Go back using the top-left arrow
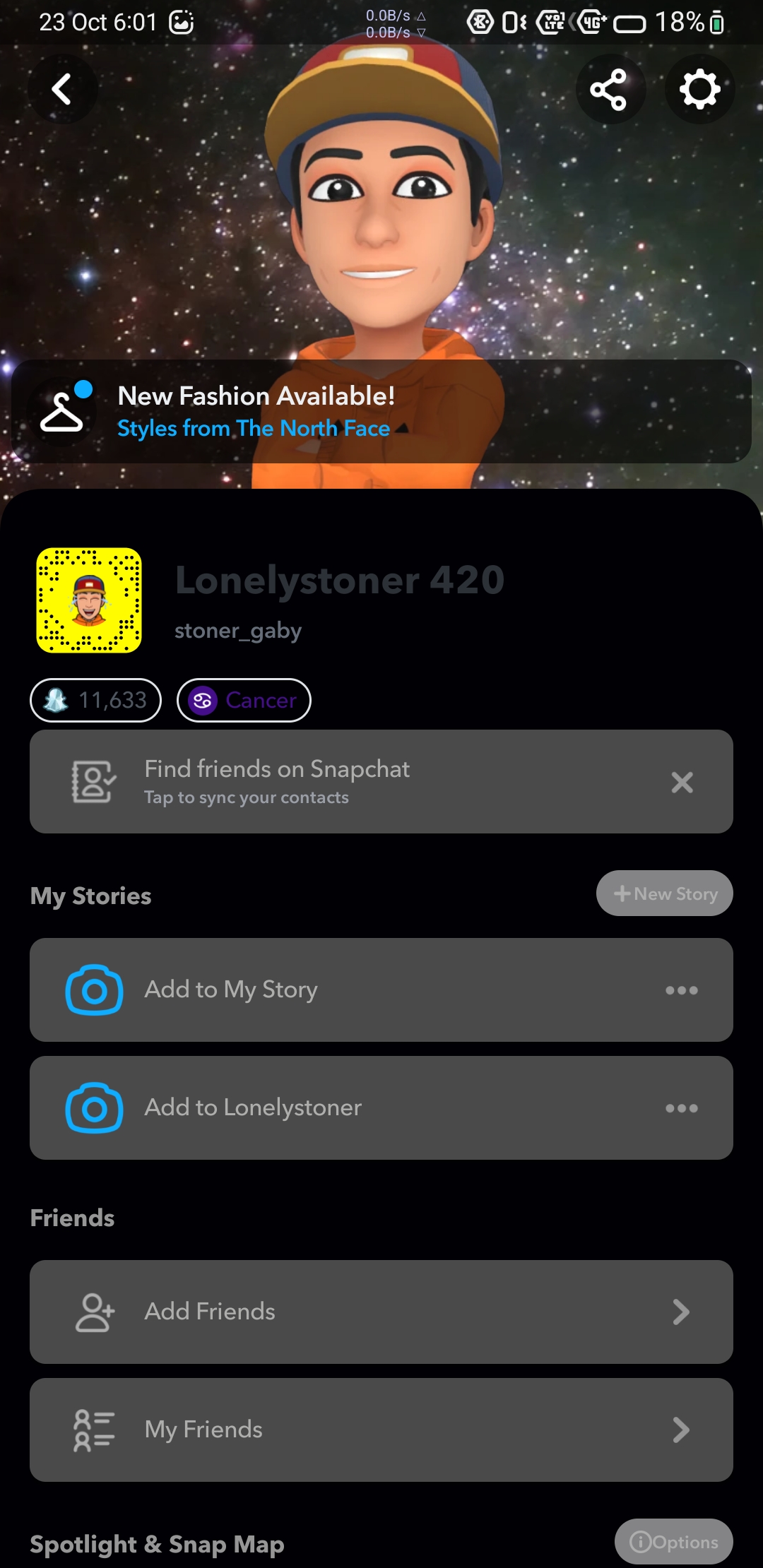The height and width of the screenshot is (1568, 763). (62, 90)
